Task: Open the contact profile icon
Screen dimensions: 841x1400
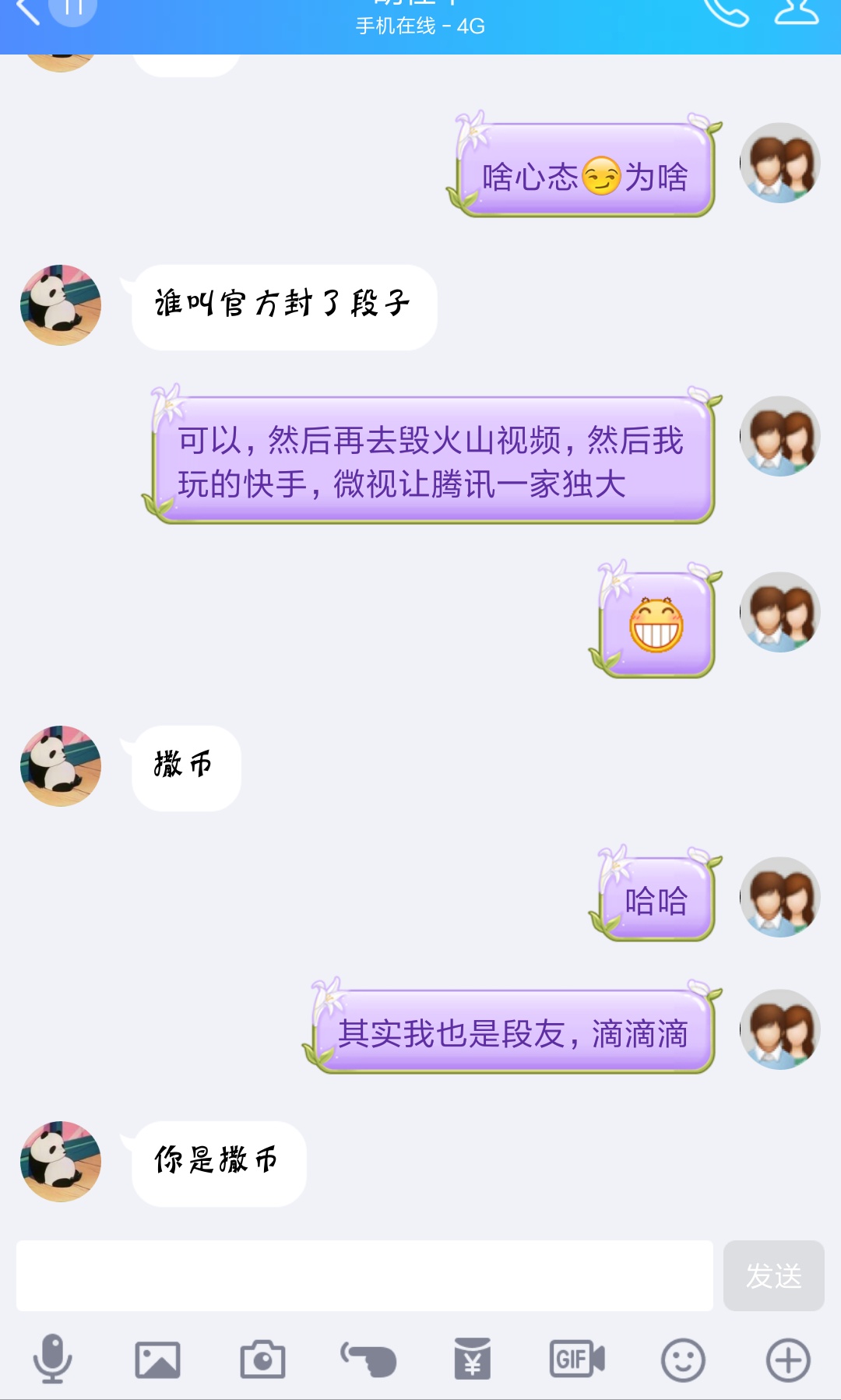Action: point(796,11)
